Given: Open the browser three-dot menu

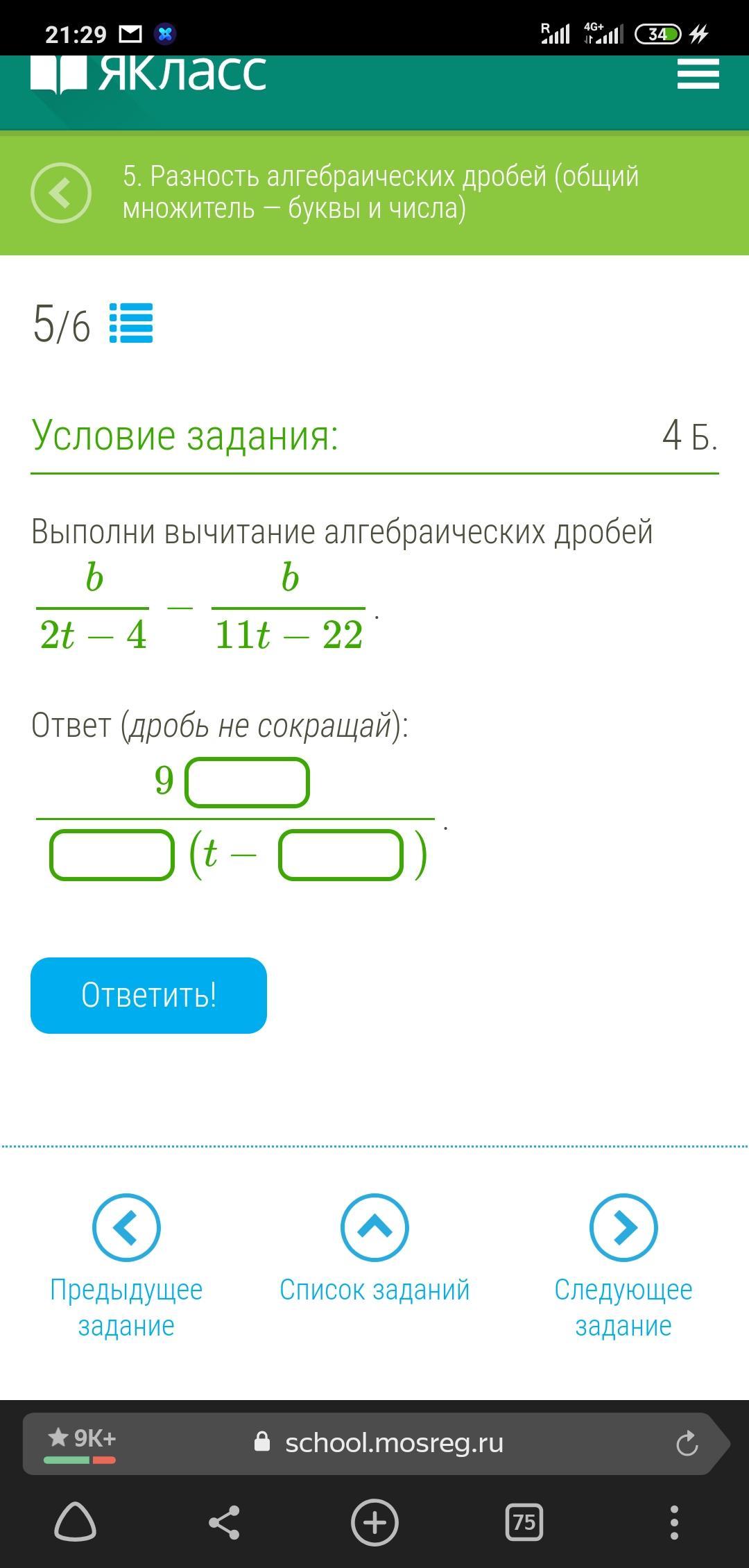Looking at the screenshot, I should pos(674,1523).
